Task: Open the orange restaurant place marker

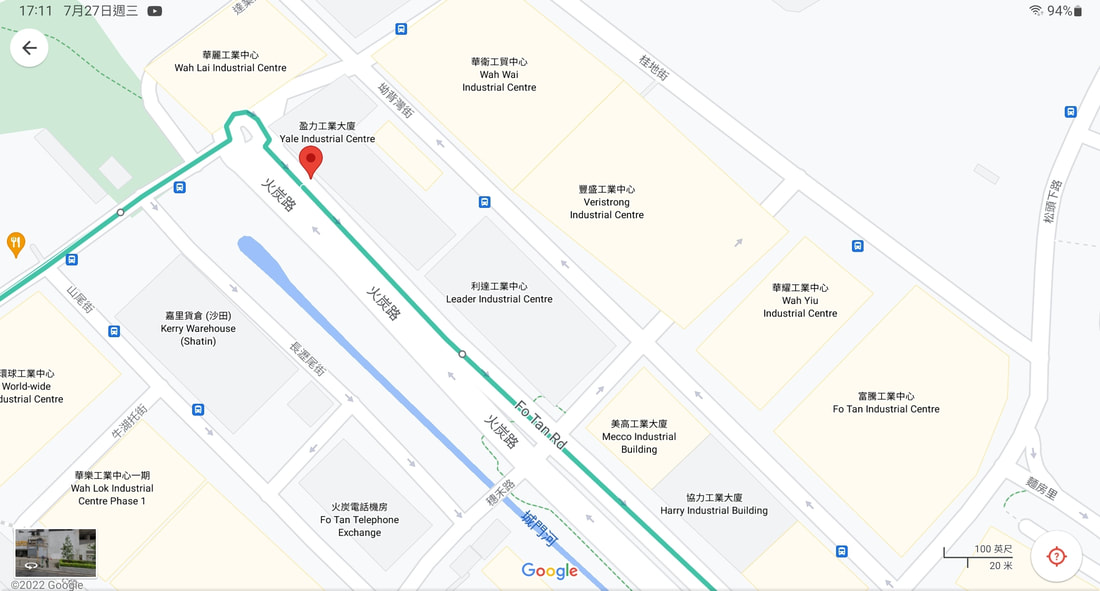Action: tap(15, 242)
